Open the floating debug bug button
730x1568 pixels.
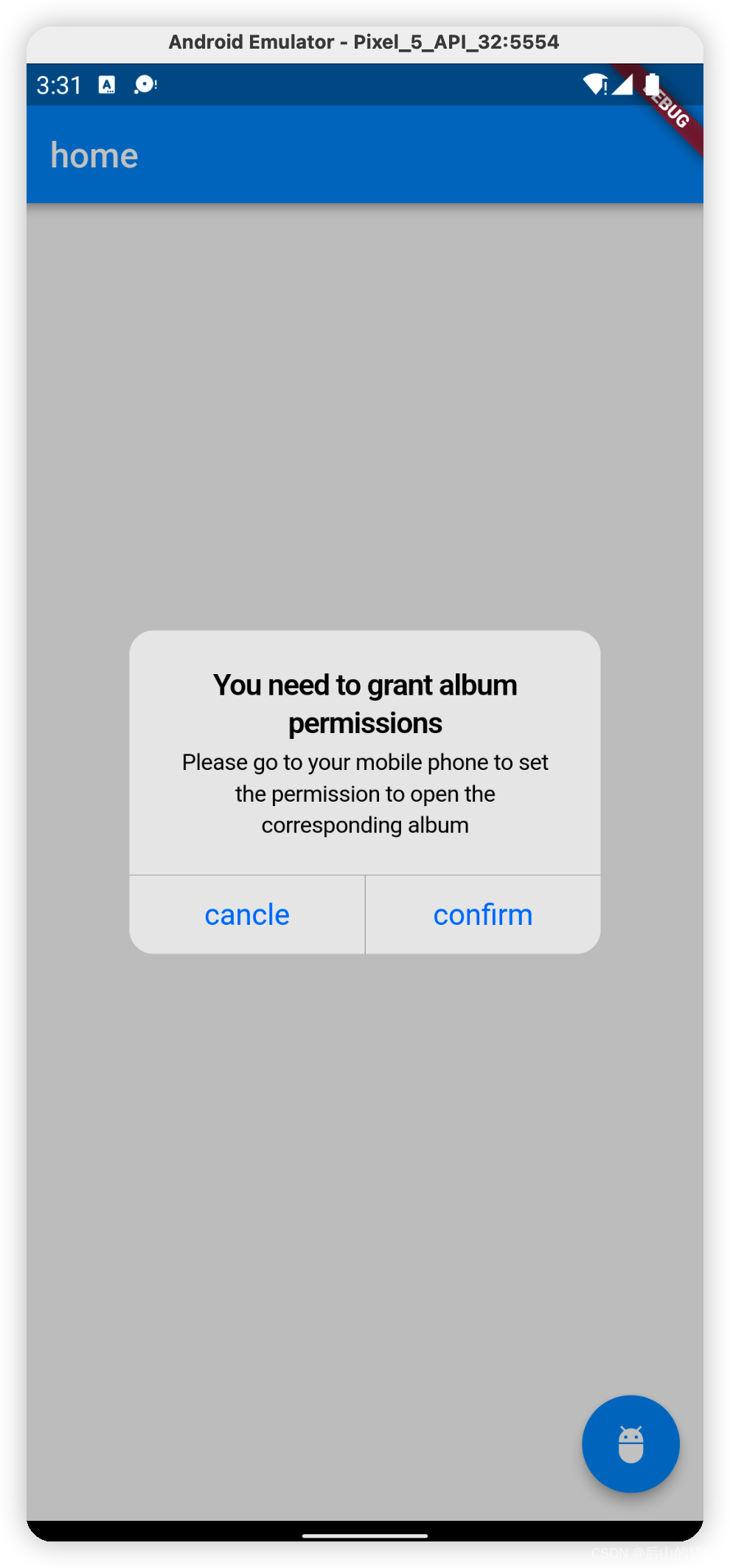click(x=630, y=1443)
